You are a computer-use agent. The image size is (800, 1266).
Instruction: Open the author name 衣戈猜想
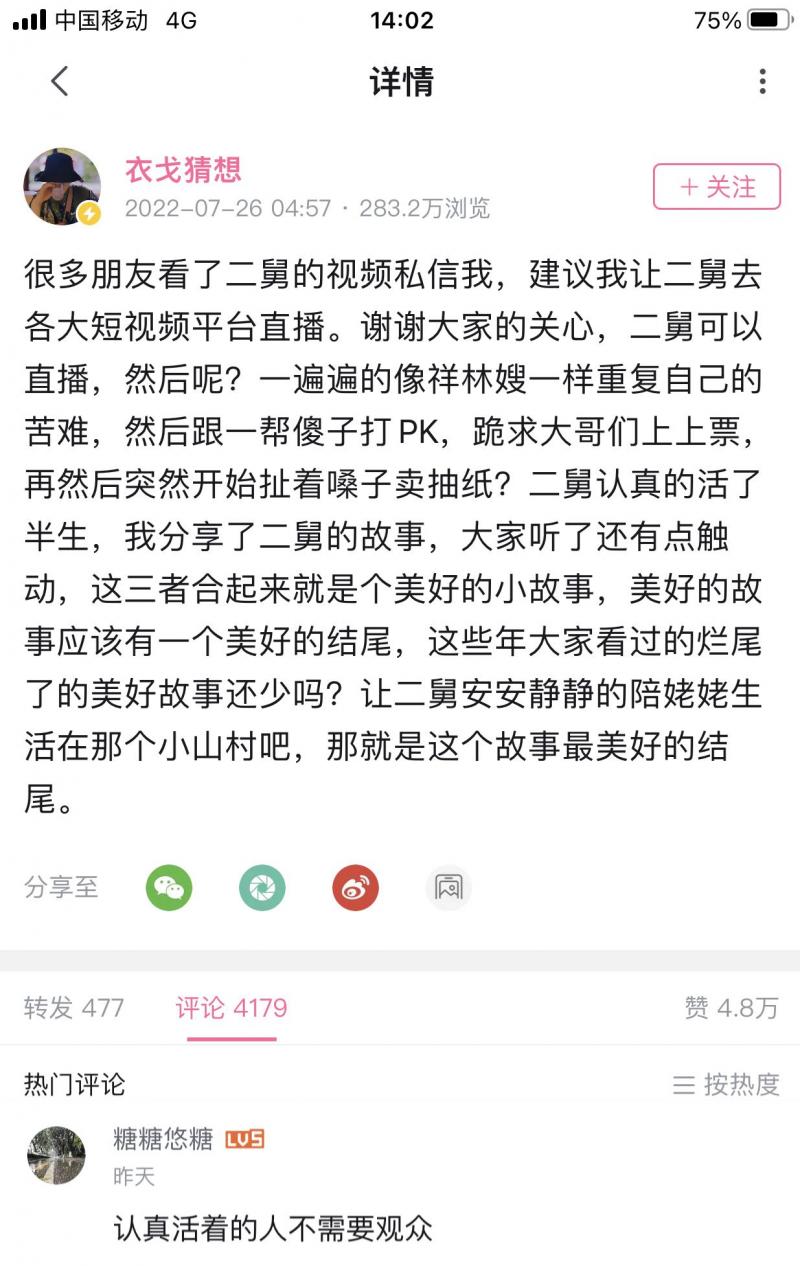click(x=183, y=169)
